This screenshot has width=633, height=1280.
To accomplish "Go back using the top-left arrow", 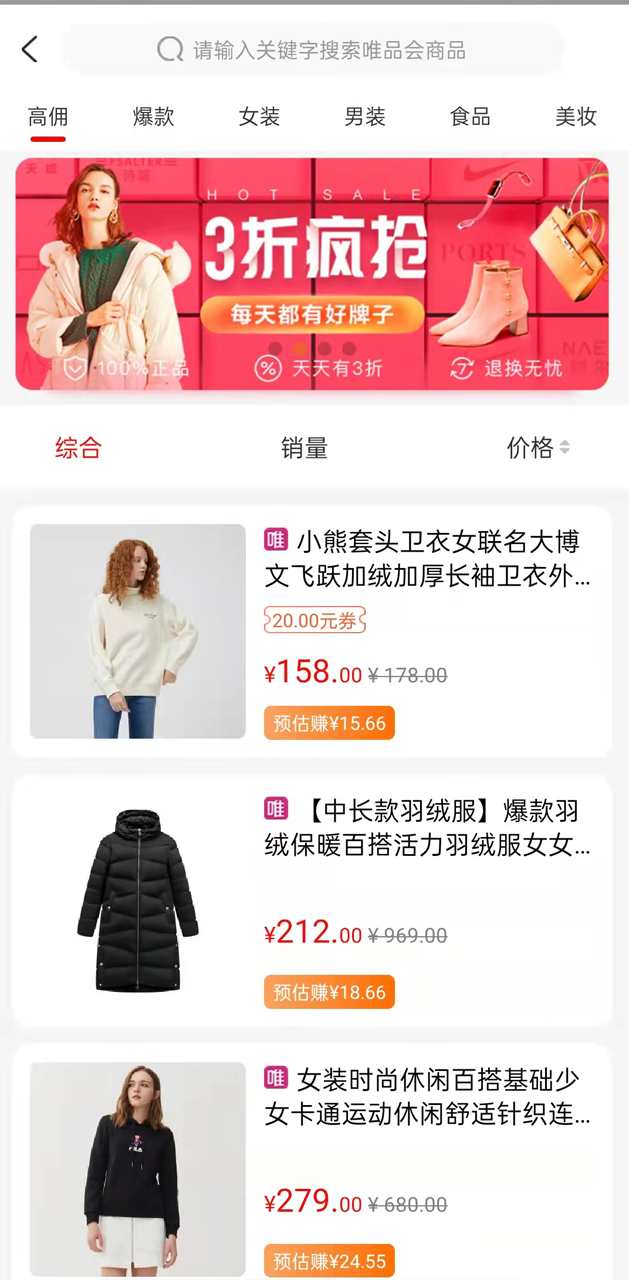I will coord(30,49).
